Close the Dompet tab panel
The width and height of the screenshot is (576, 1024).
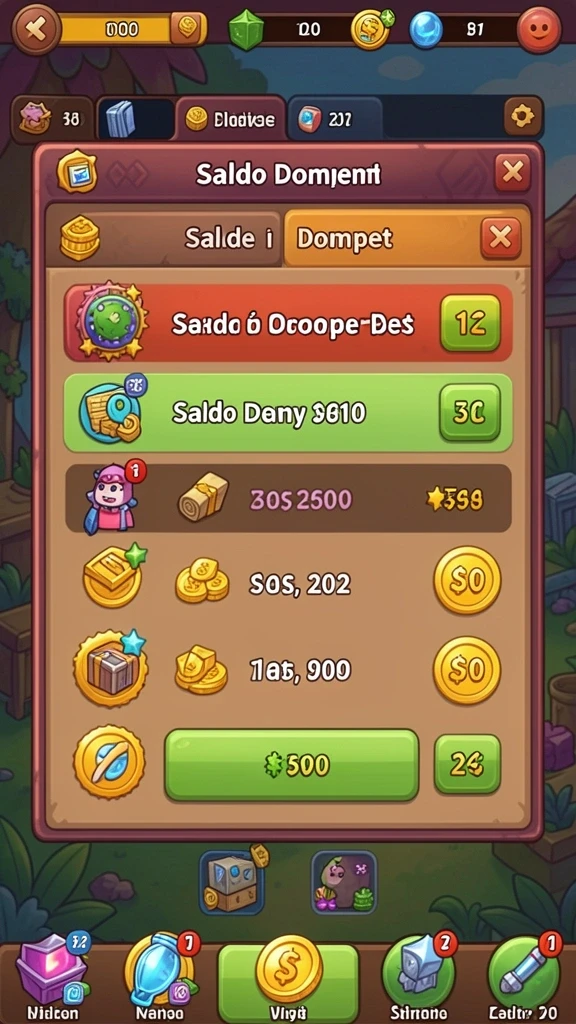click(501, 238)
